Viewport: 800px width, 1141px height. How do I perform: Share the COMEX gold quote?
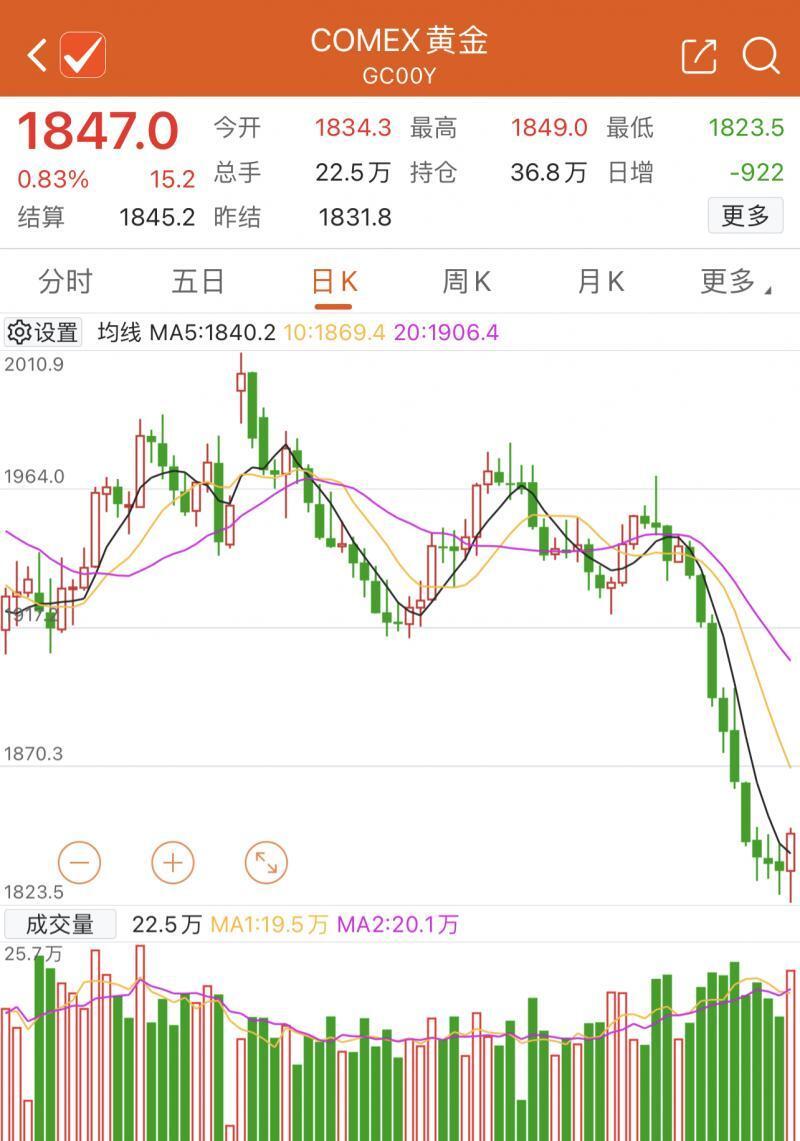(699, 56)
